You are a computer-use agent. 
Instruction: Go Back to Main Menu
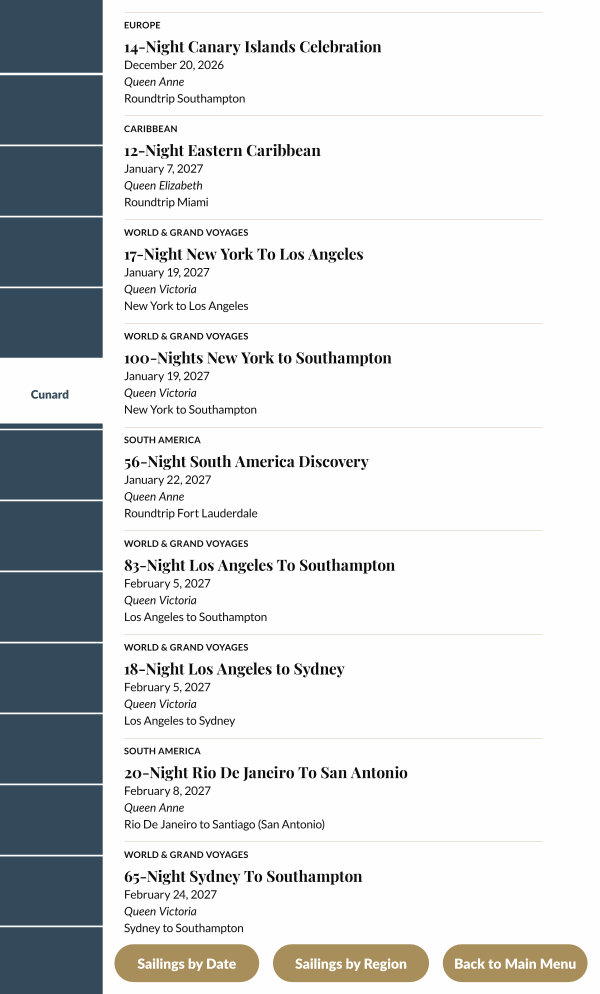pyautogui.click(x=515, y=964)
